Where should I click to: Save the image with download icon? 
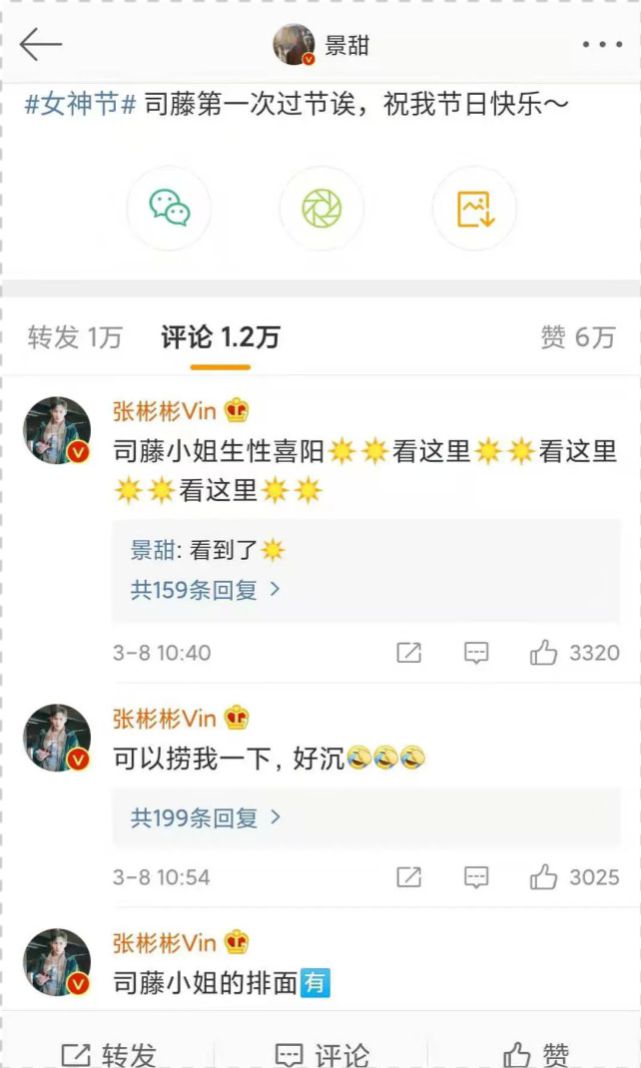(x=475, y=208)
